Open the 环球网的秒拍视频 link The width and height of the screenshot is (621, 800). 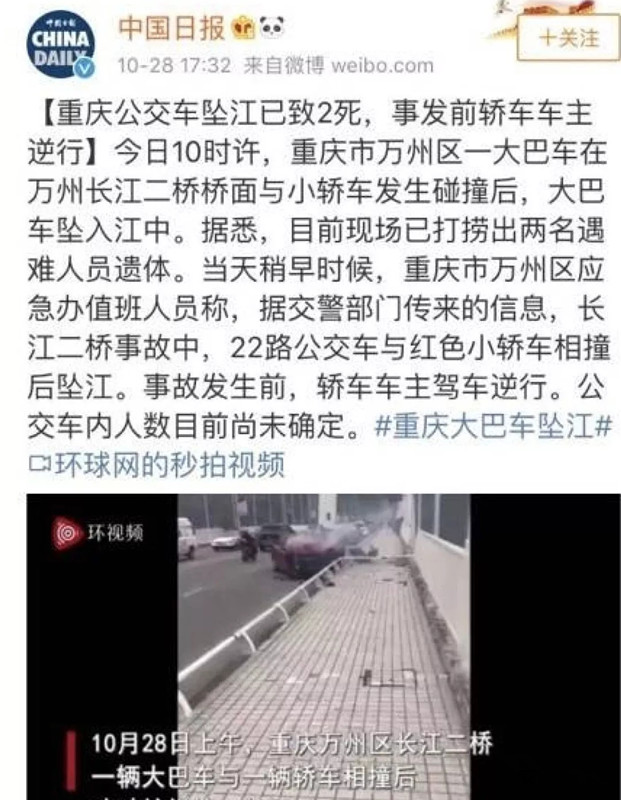(x=157, y=464)
